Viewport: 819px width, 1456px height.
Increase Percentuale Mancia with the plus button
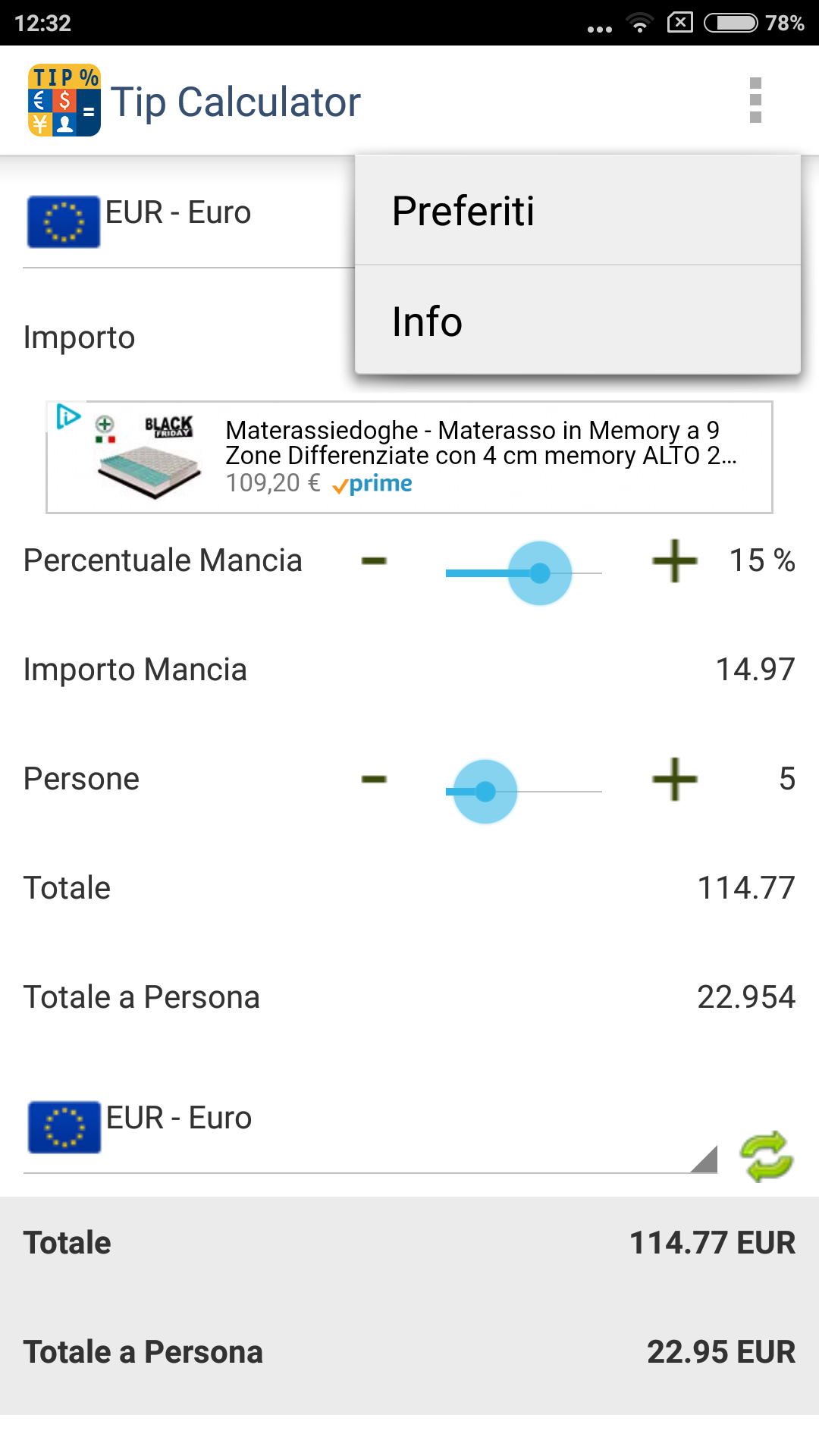(675, 561)
